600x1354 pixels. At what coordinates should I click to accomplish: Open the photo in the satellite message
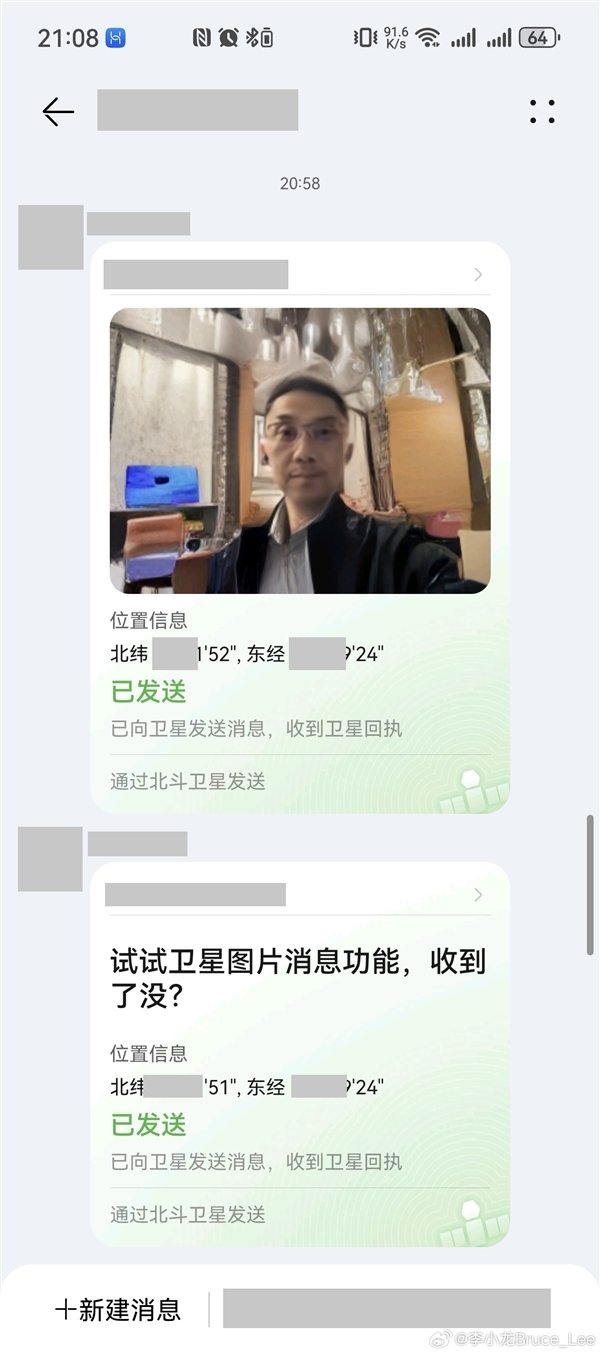tap(300, 450)
